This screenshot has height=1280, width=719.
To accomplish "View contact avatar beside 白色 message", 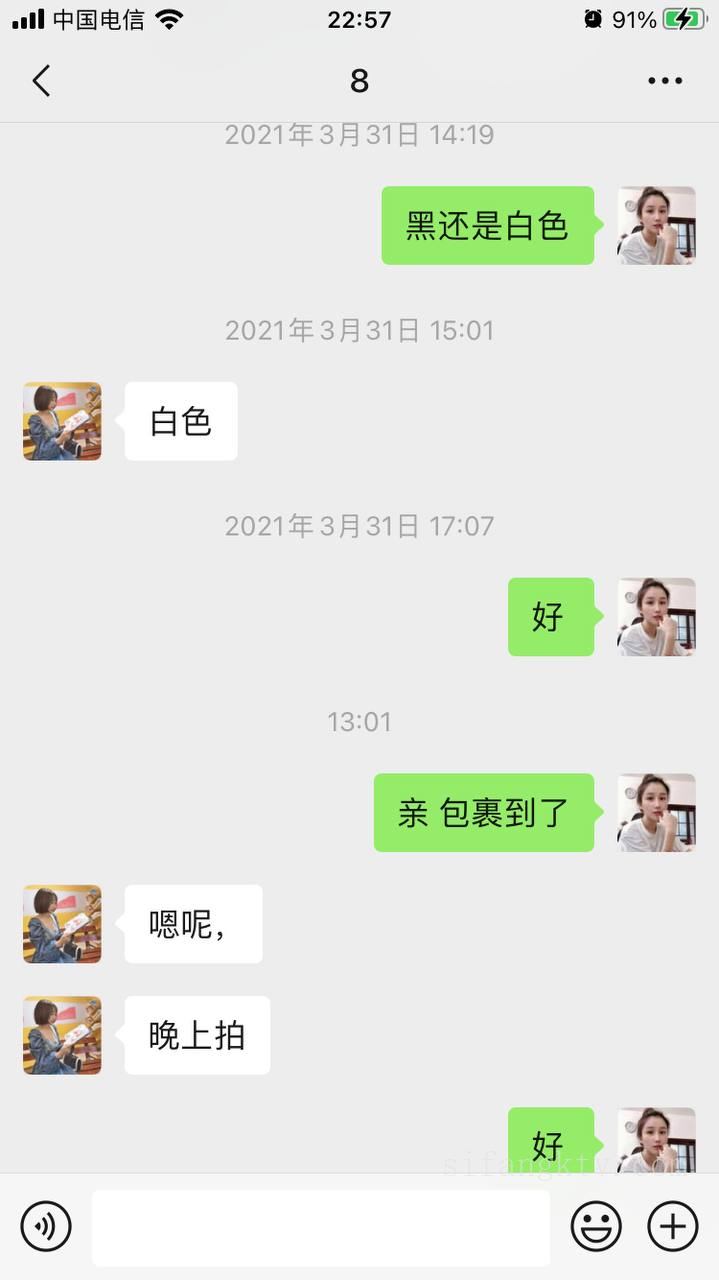I will [x=62, y=421].
